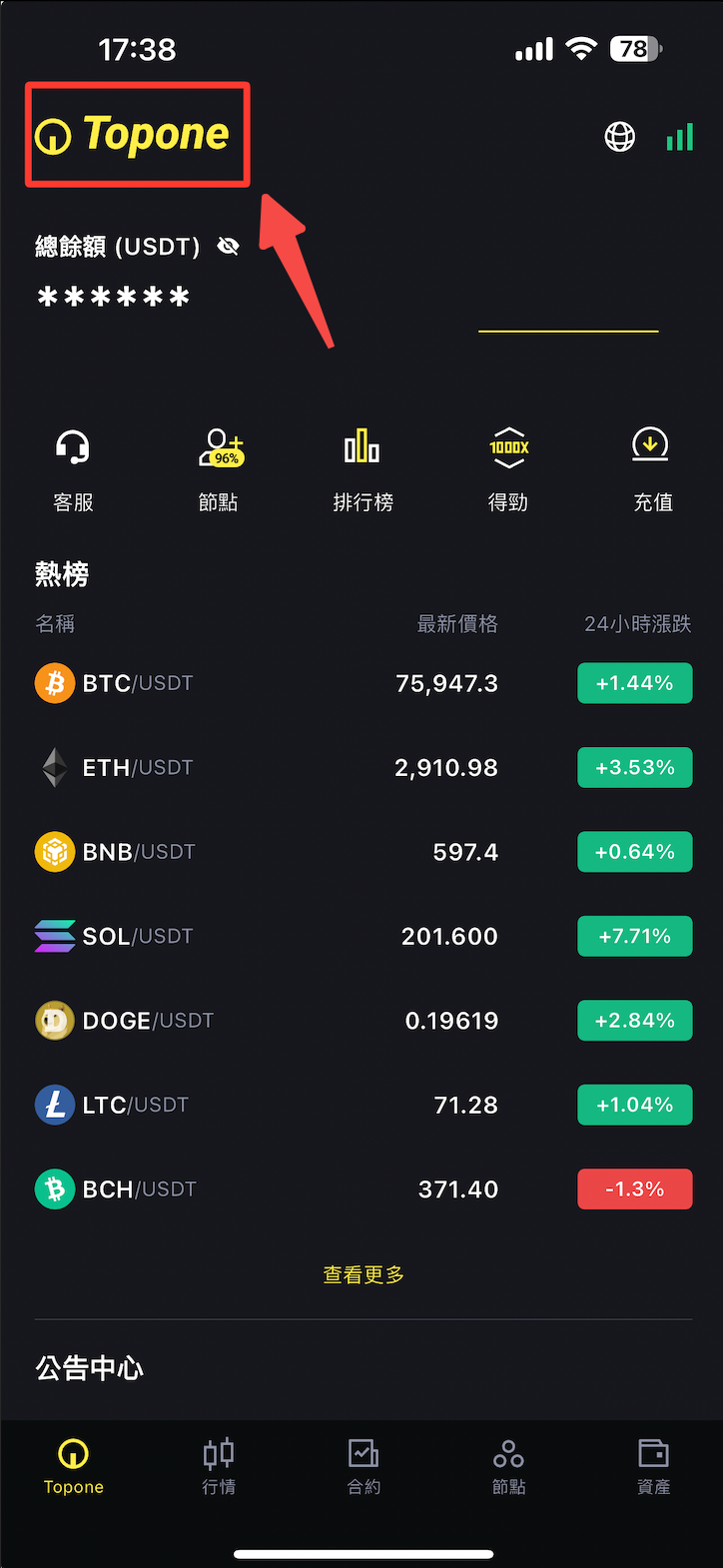
Task: Open 充值 deposit
Action: tap(653, 470)
